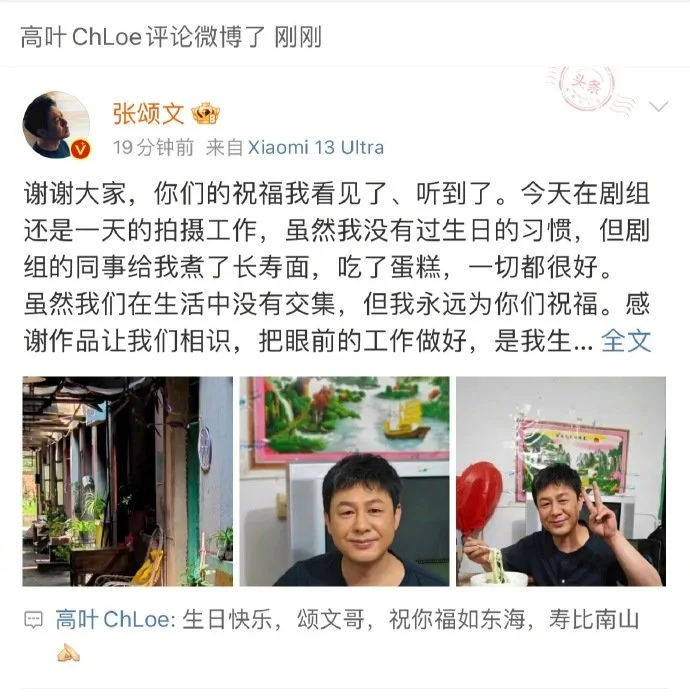Open 高叶 ChLoe's profile from the comment
Screen dimensions: 690x697
115,619
